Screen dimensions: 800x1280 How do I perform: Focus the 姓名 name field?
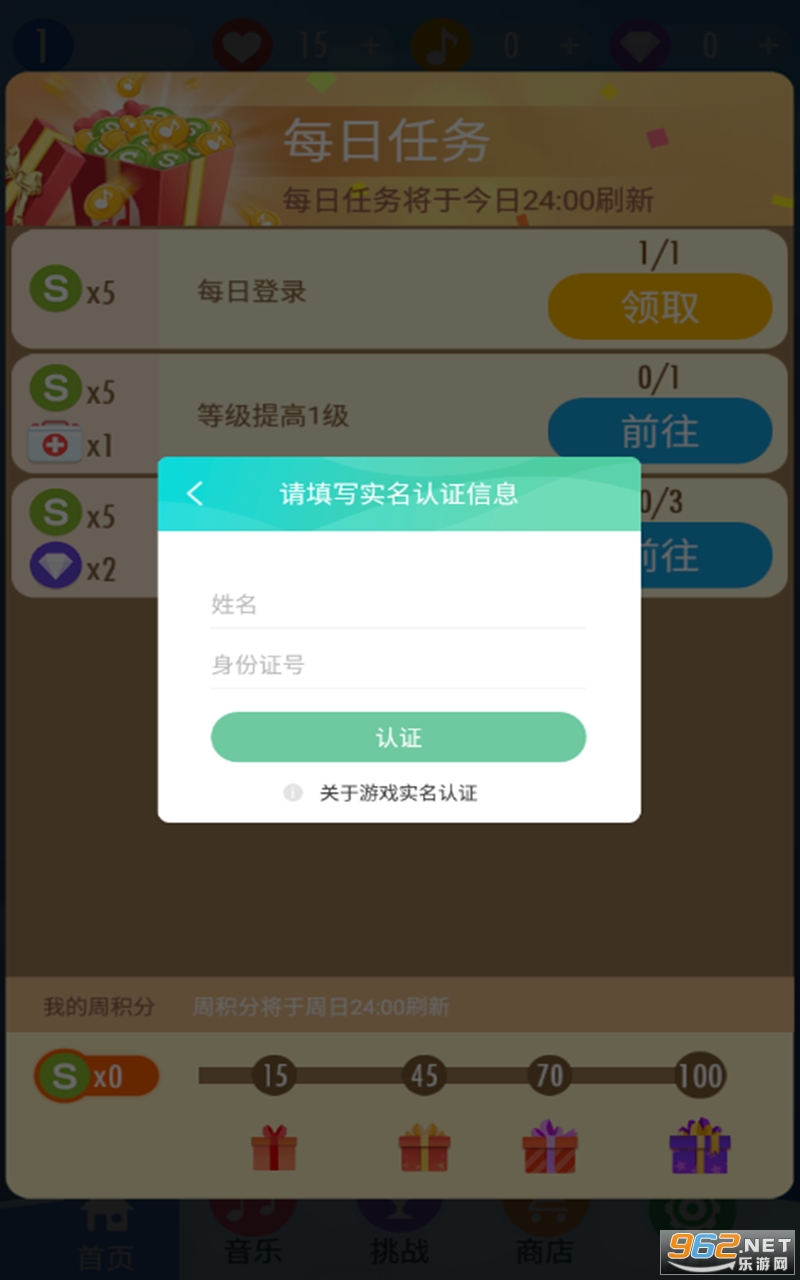398,604
